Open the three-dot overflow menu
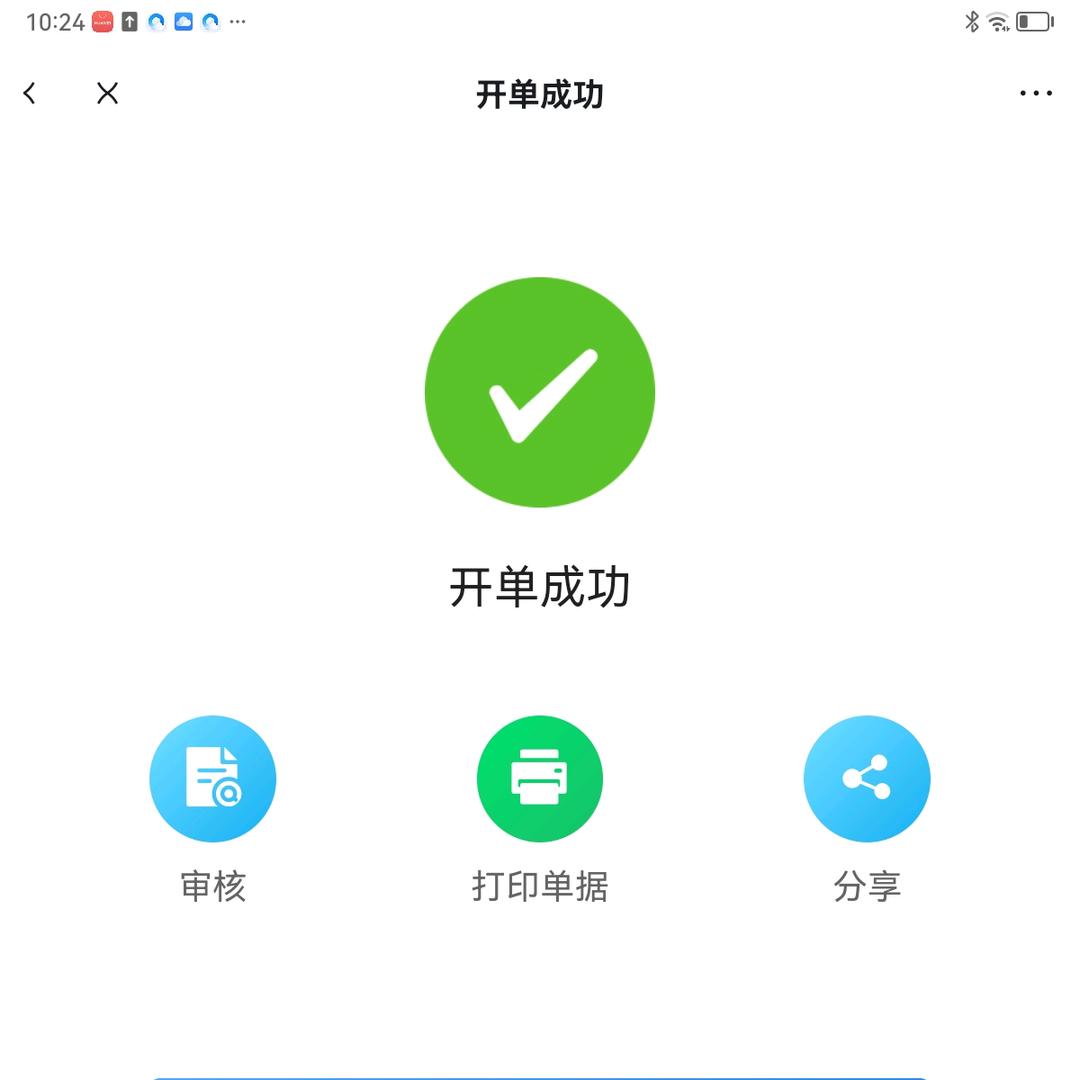Screen dimensions: 1080x1080 click(1035, 93)
